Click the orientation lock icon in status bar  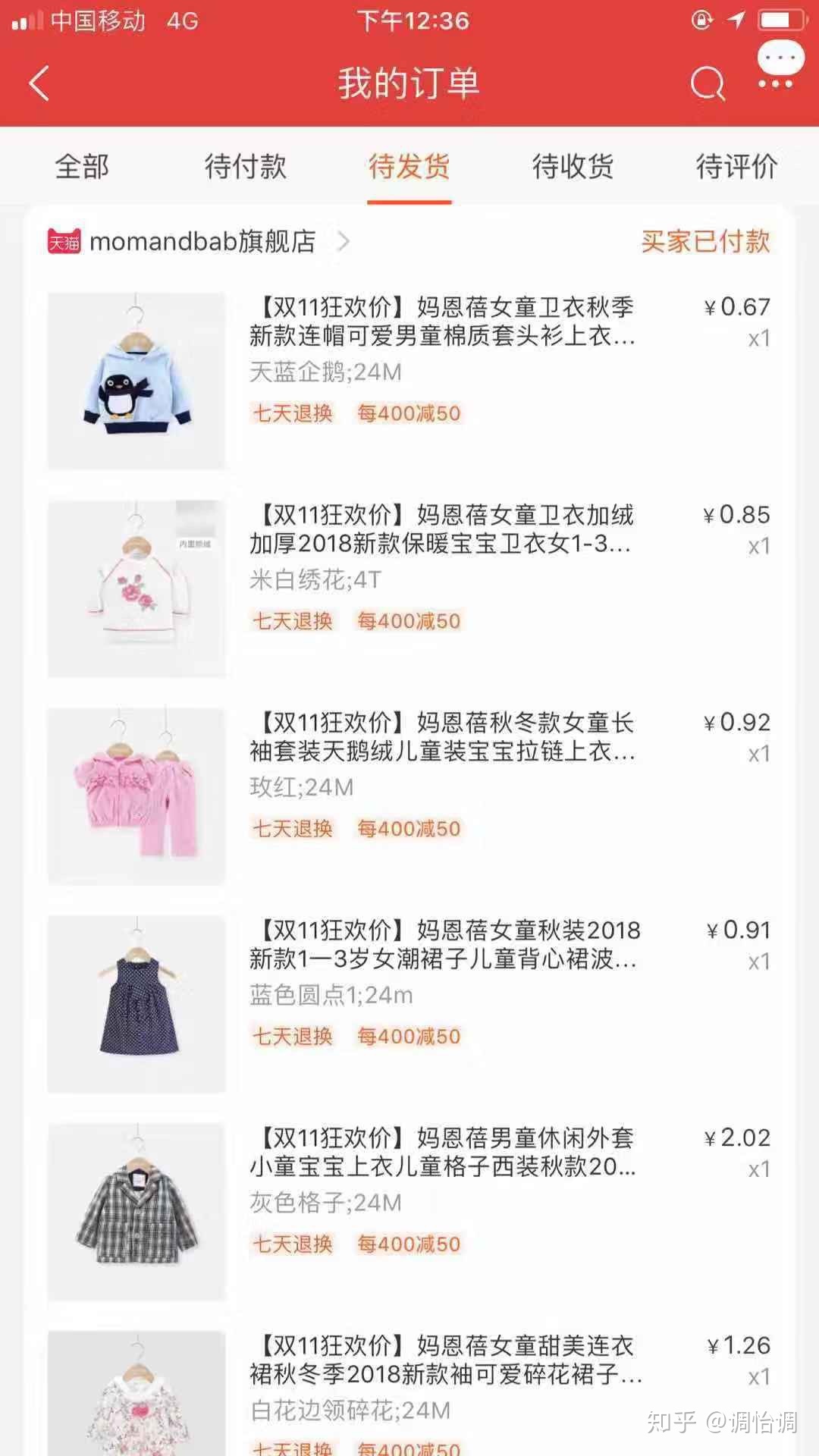coord(701,20)
